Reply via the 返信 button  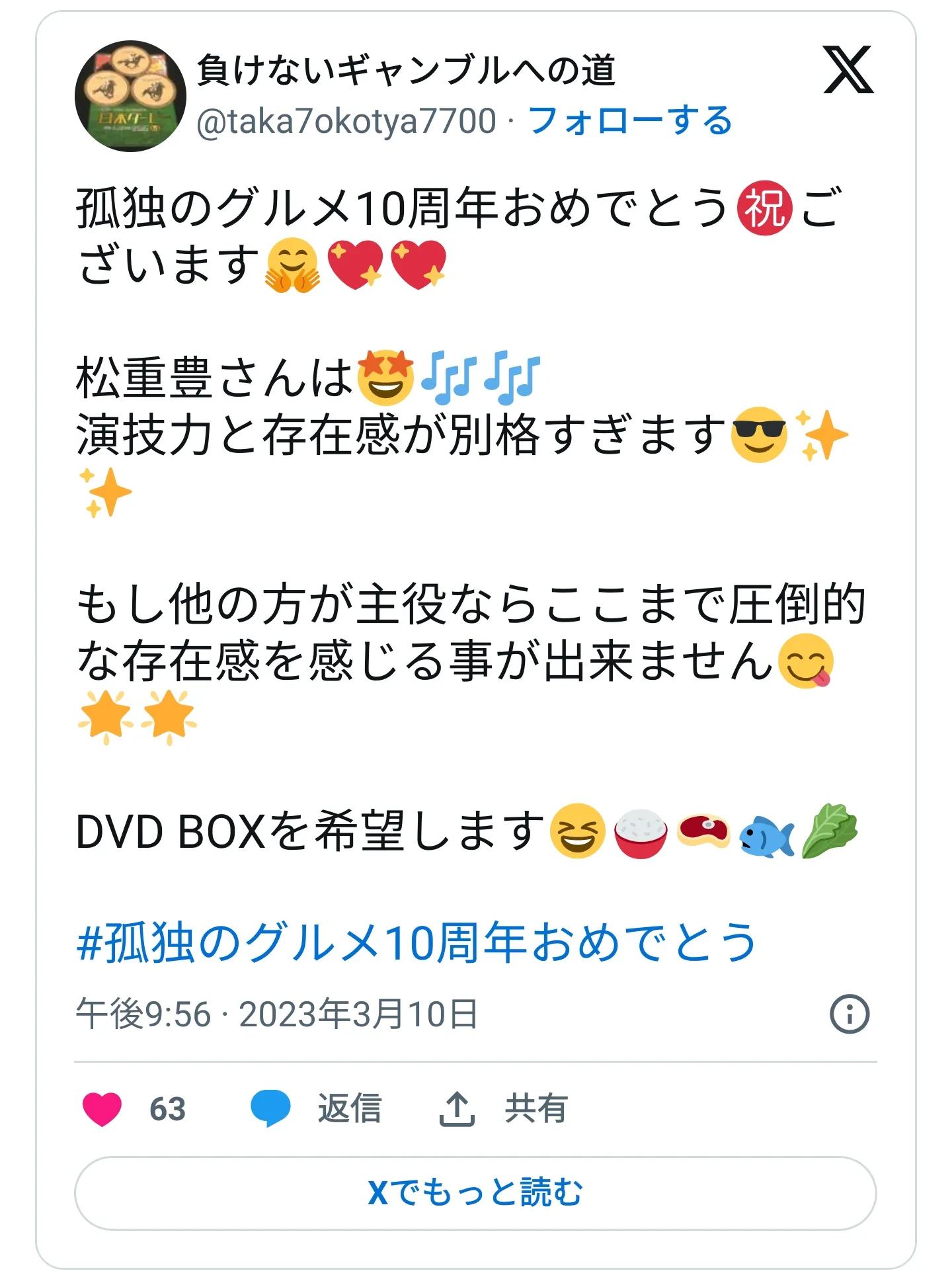point(317,1109)
